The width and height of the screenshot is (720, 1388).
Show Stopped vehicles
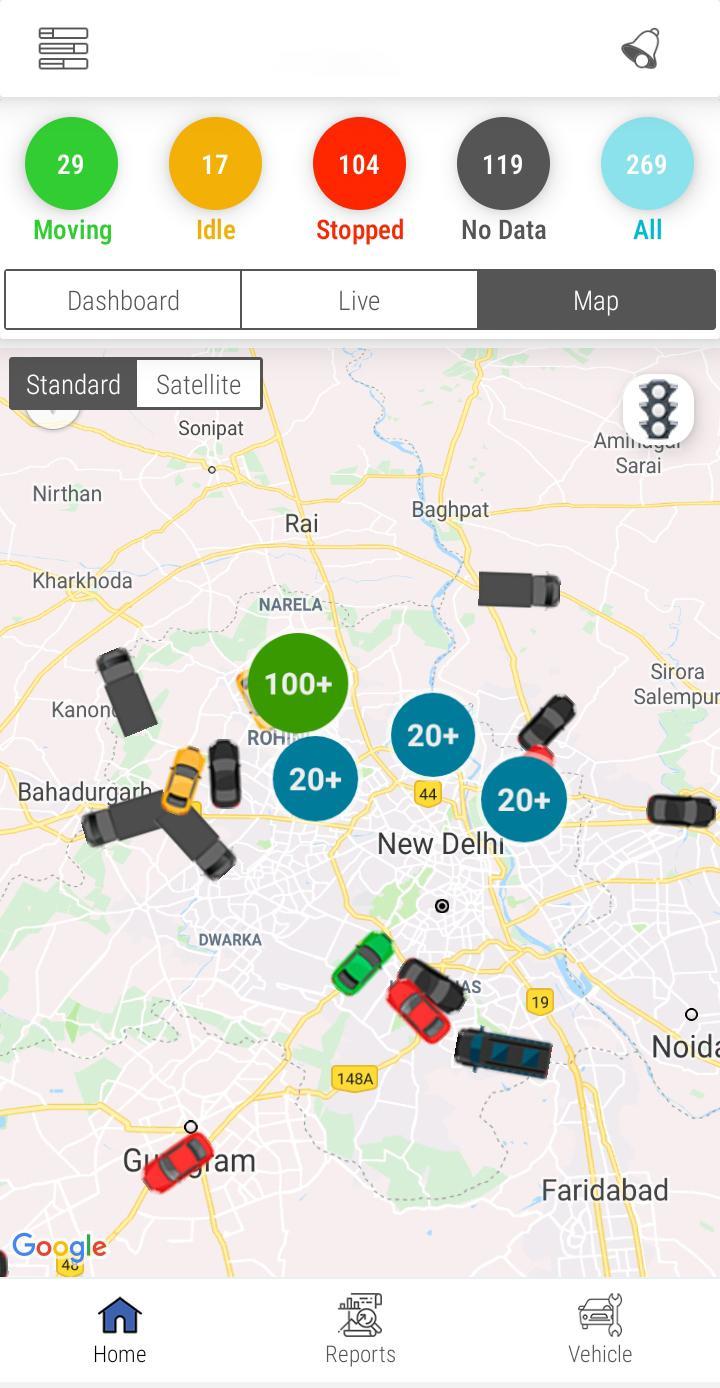(359, 164)
